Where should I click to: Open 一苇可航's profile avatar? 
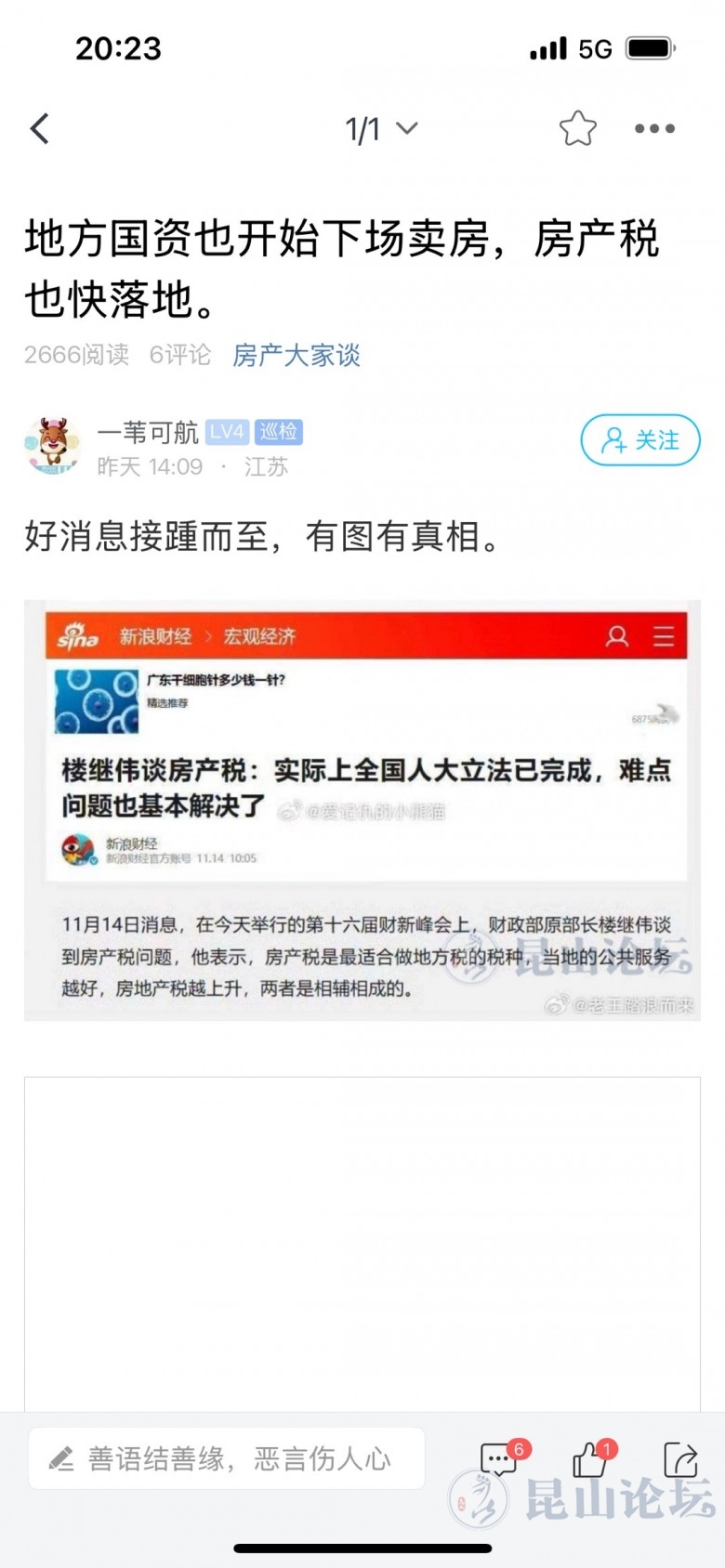(53, 447)
